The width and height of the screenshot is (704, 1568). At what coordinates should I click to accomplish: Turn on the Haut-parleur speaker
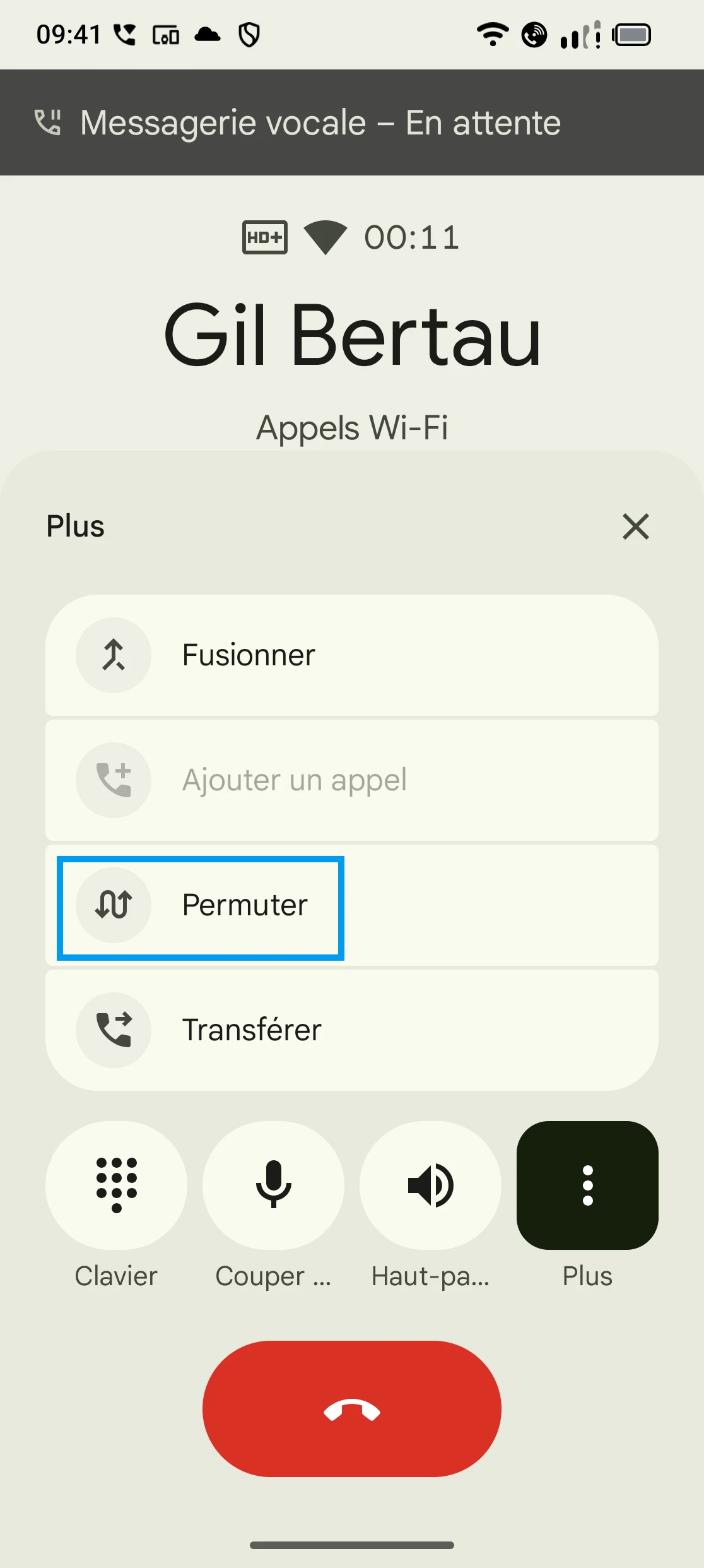pos(430,1185)
